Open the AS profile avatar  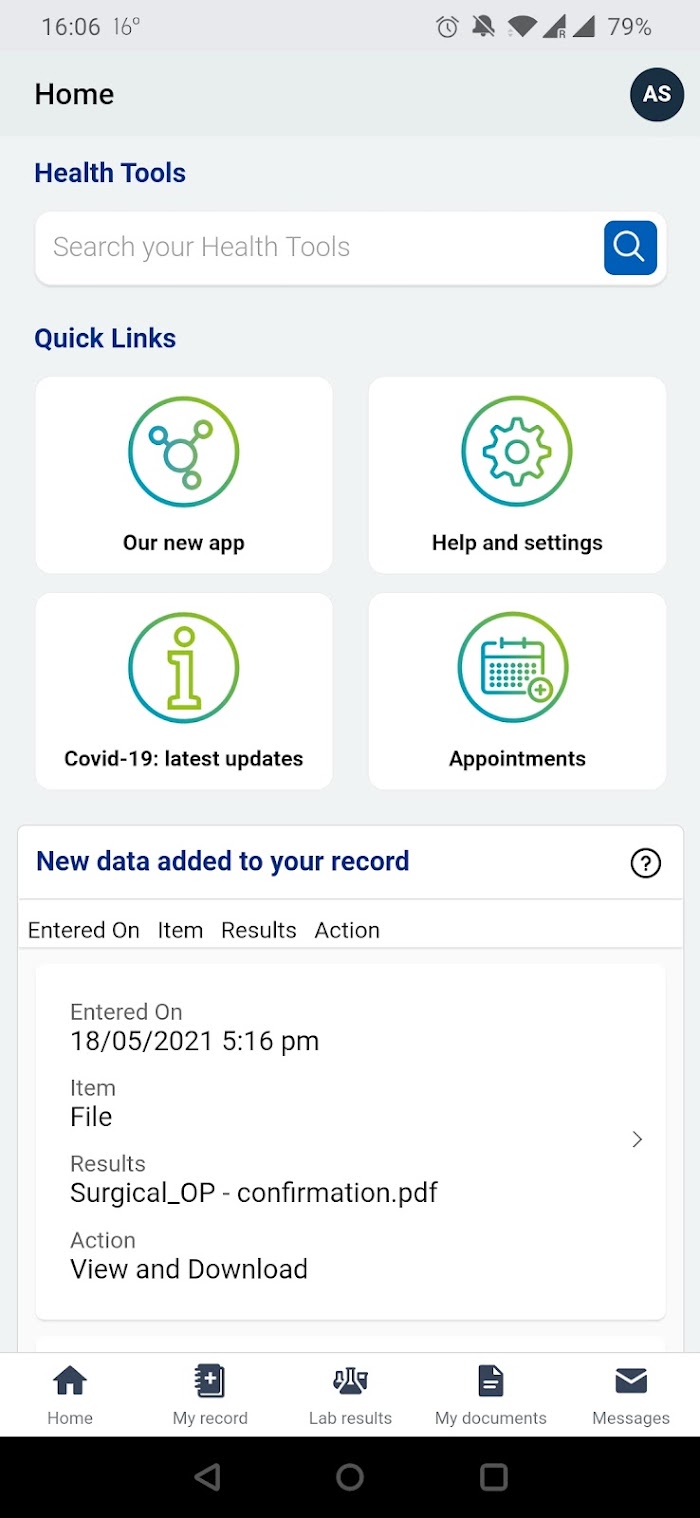(656, 95)
